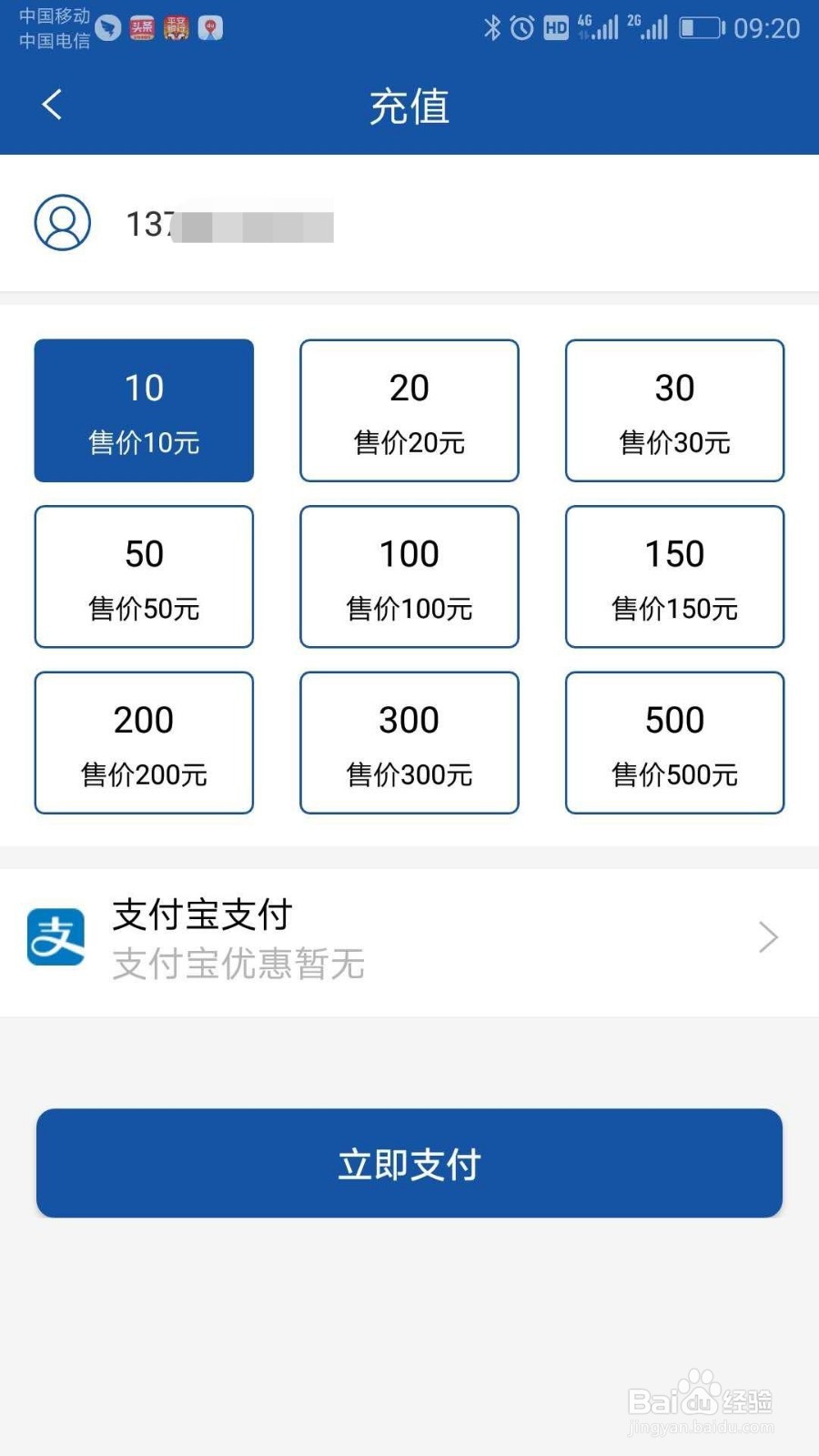Image resolution: width=819 pixels, height=1456 pixels.
Task: Tap the Bluetooth icon in the status bar
Action: pos(494,27)
